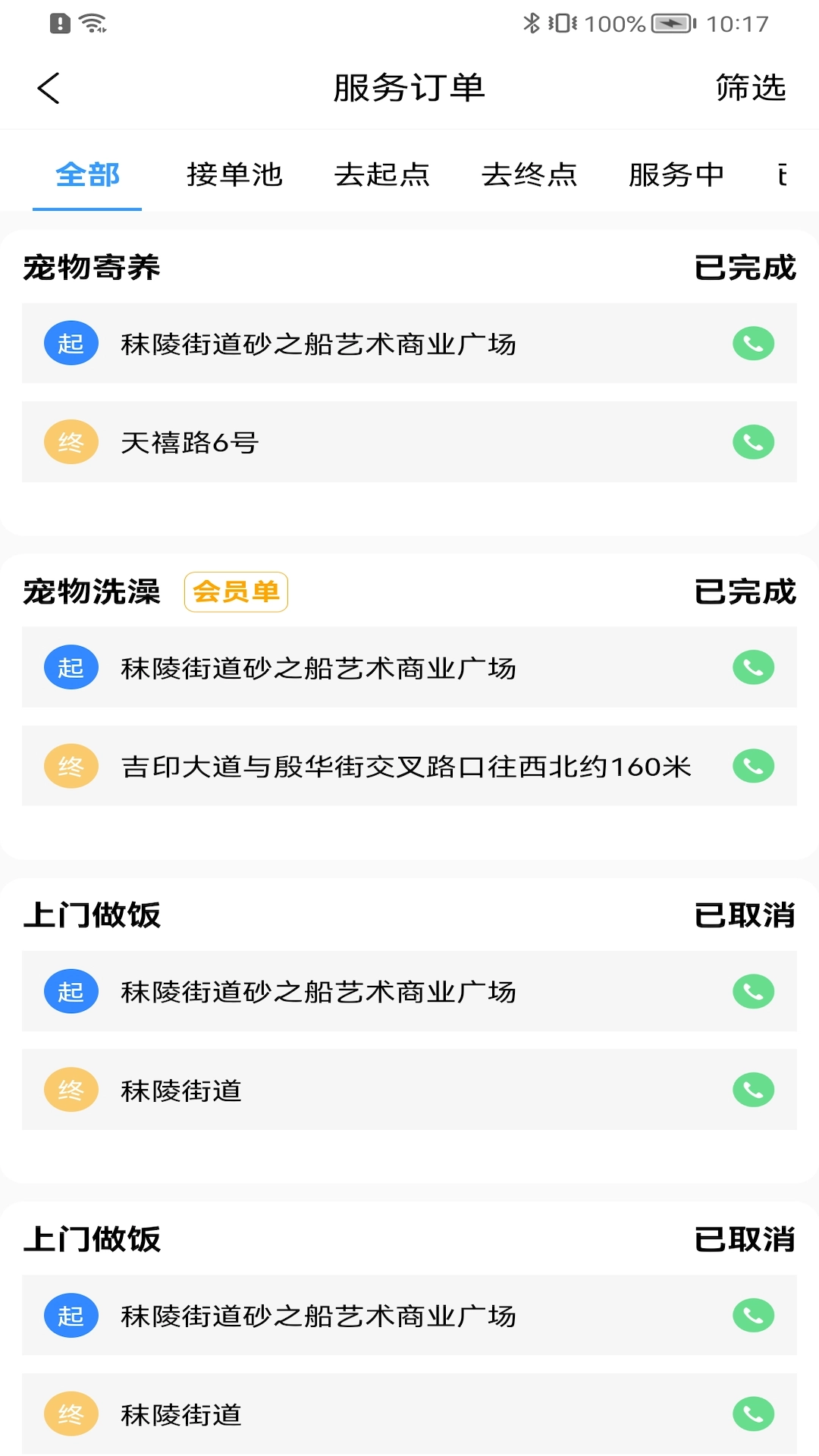Tap the 会员单 membership tag
The height and width of the screenshot is (1456, 819).
tap(236, 592)
